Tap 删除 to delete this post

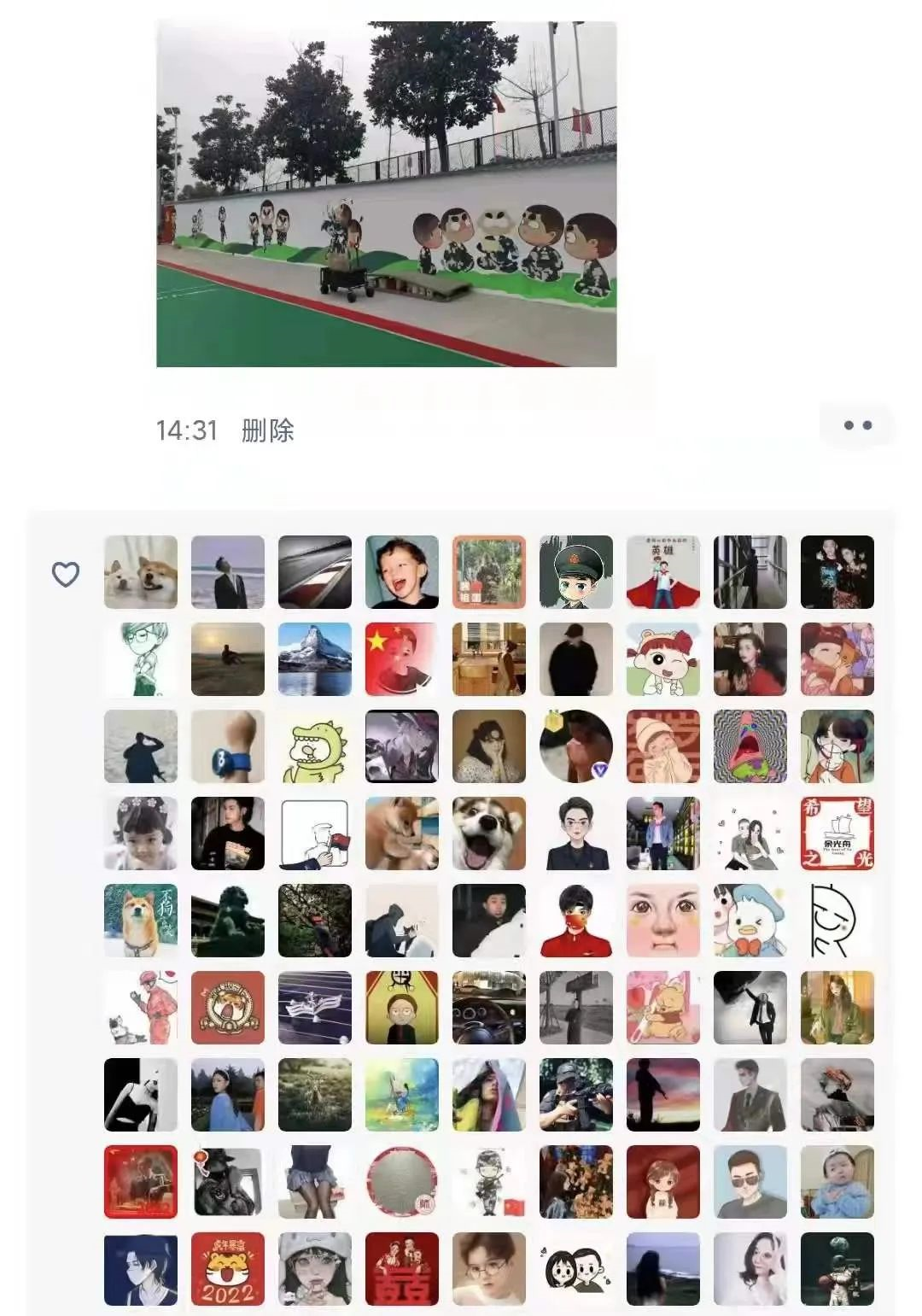[x=267, y=430]
